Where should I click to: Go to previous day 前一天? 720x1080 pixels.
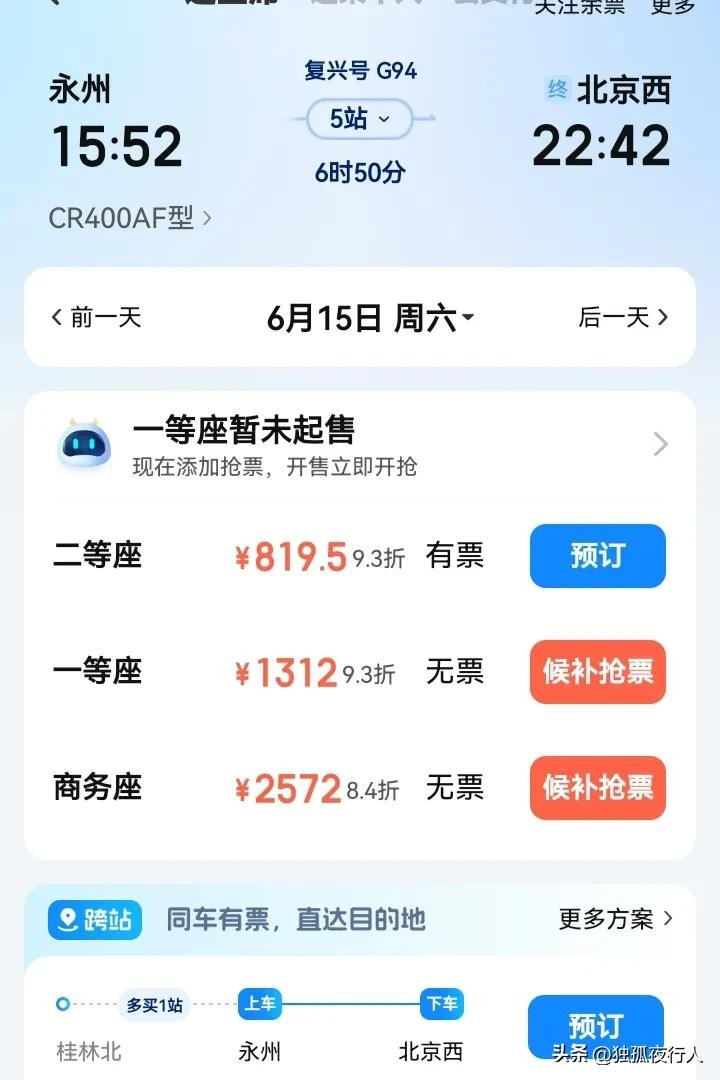click(x=97, y=318)
